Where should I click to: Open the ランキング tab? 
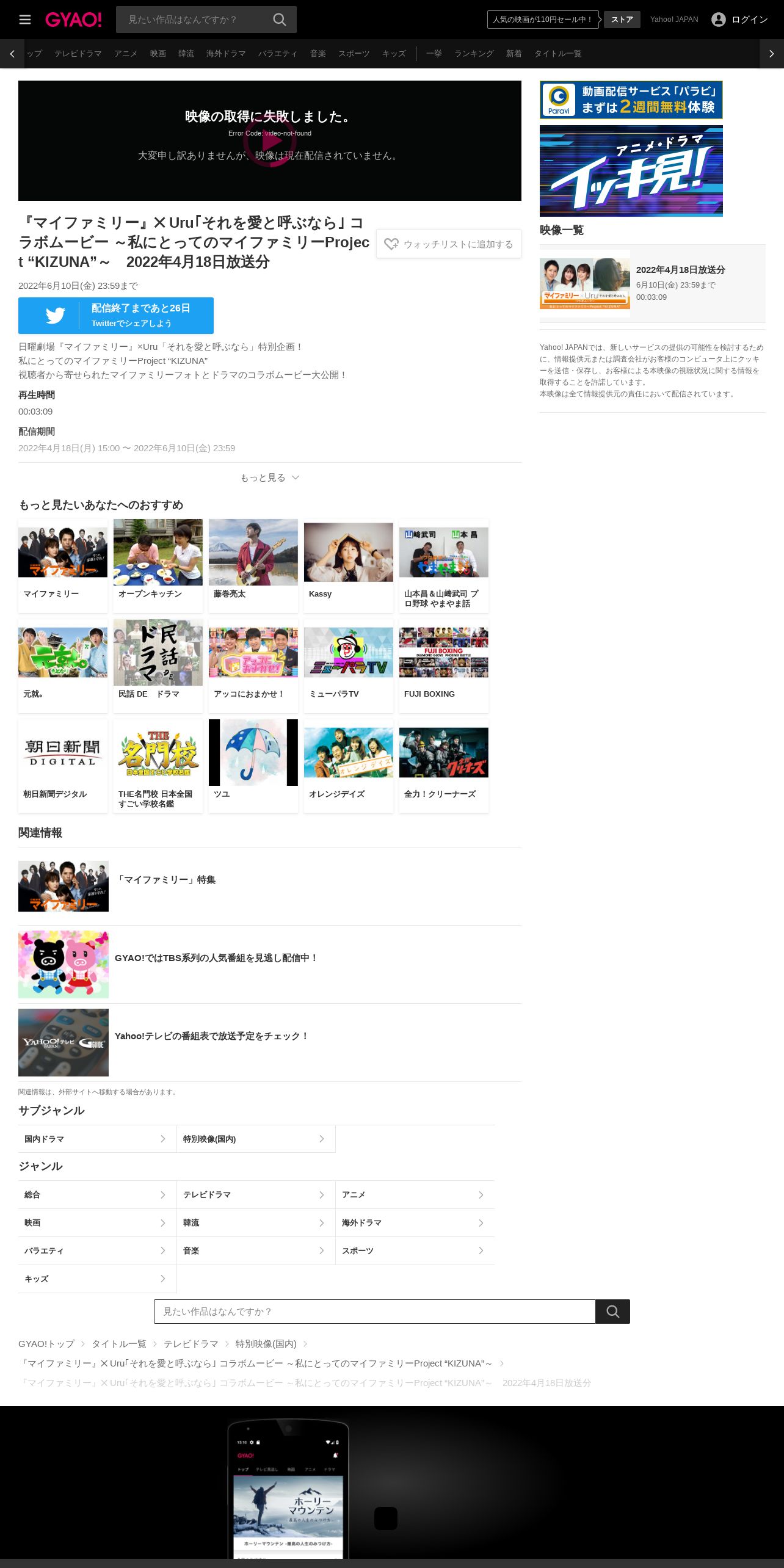click(x=474, y=54)
